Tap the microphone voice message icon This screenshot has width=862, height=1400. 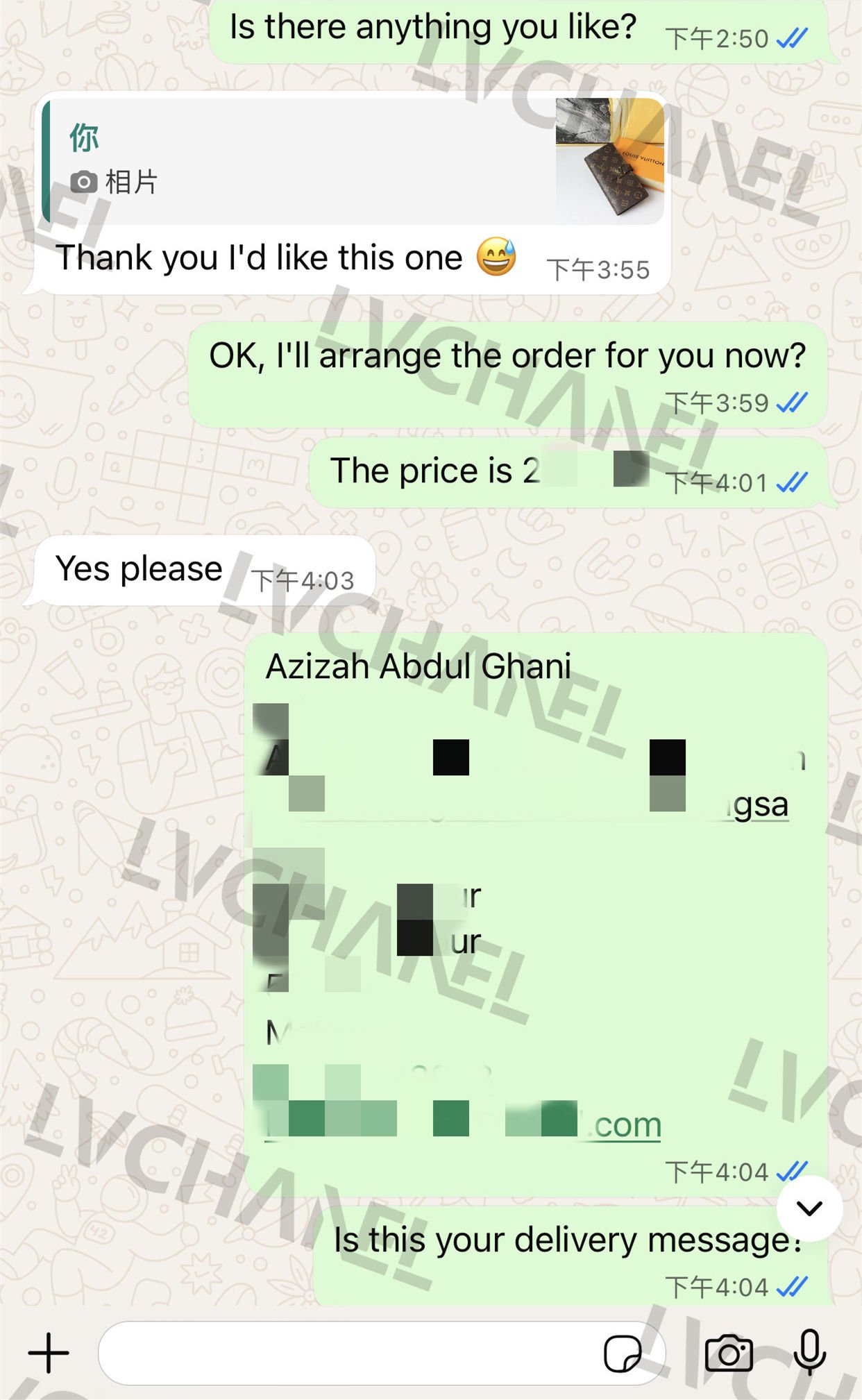click(x=809, y=1351)
